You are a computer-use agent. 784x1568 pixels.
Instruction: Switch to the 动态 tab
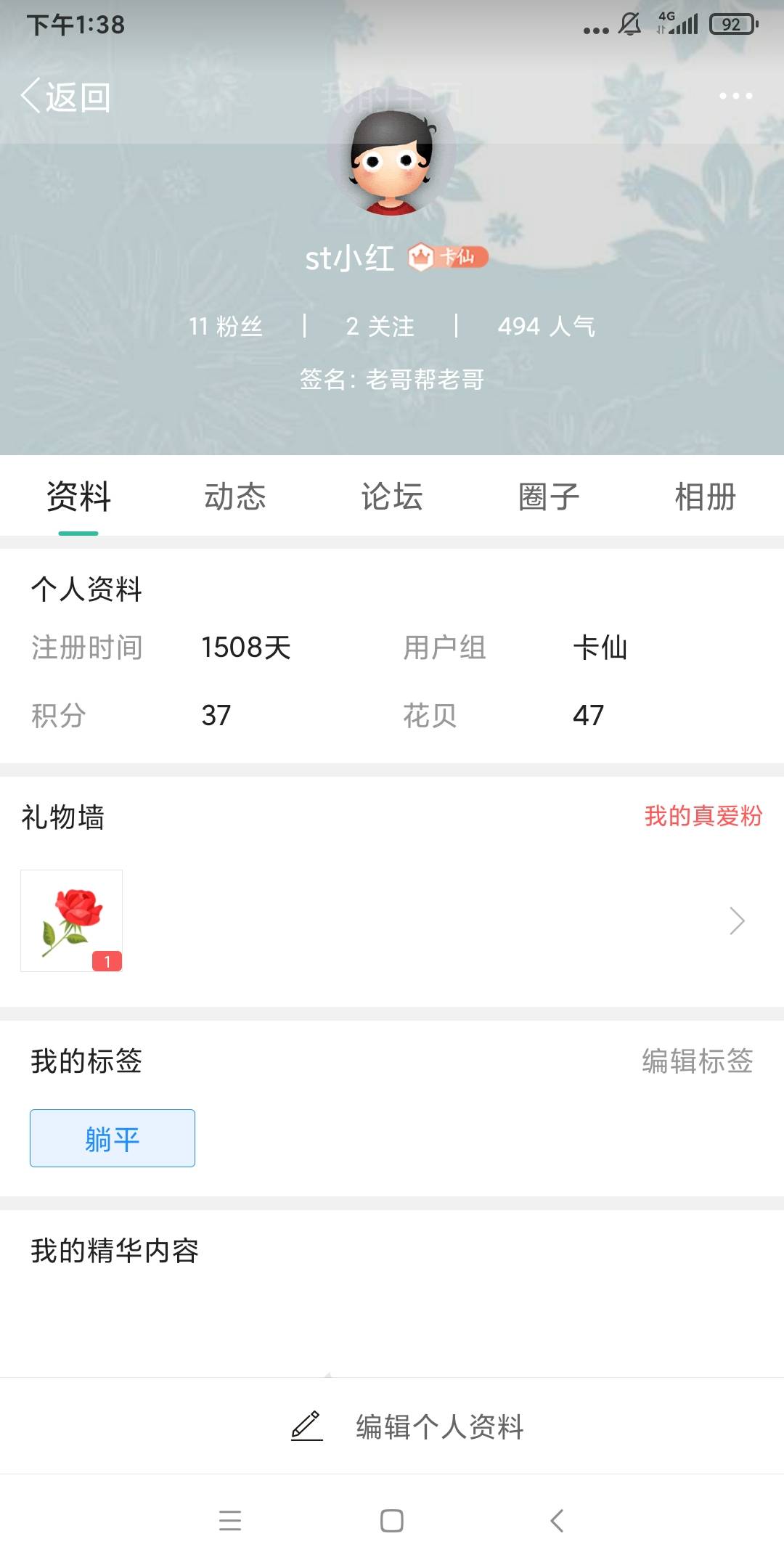coord(235,497)
